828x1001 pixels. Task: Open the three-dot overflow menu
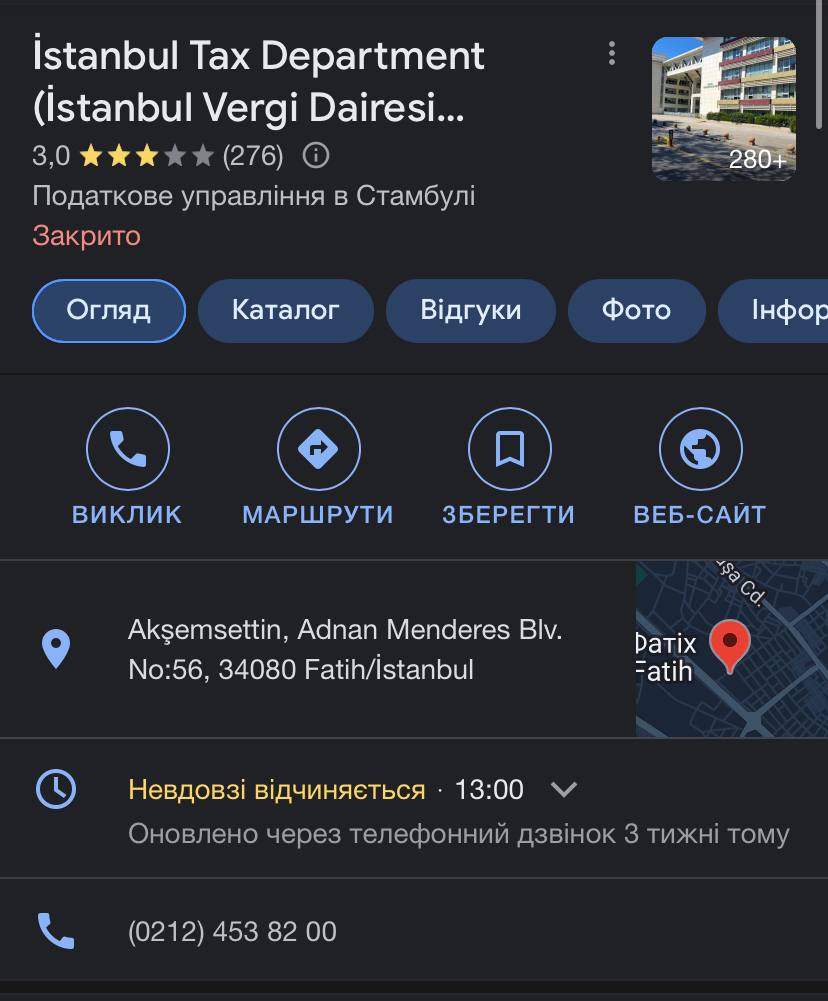[612, 54]
